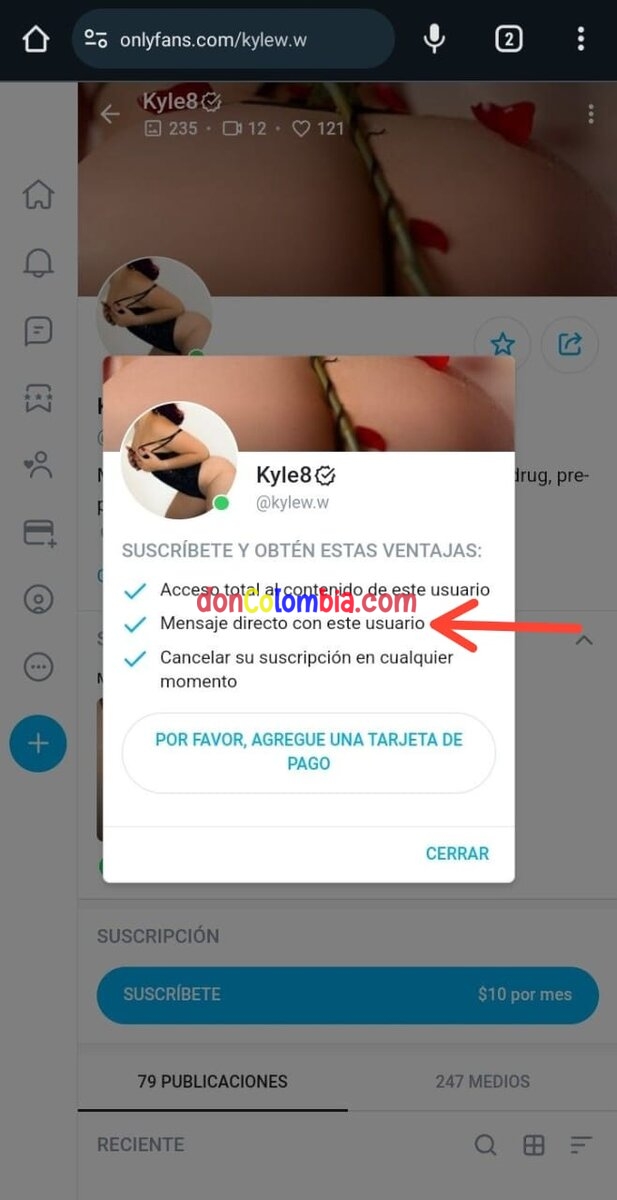The height and width of the screenshot is (1200, 617).
Task: Tap Suscríbete for $10 por mes
Action: tap(347, 995)
